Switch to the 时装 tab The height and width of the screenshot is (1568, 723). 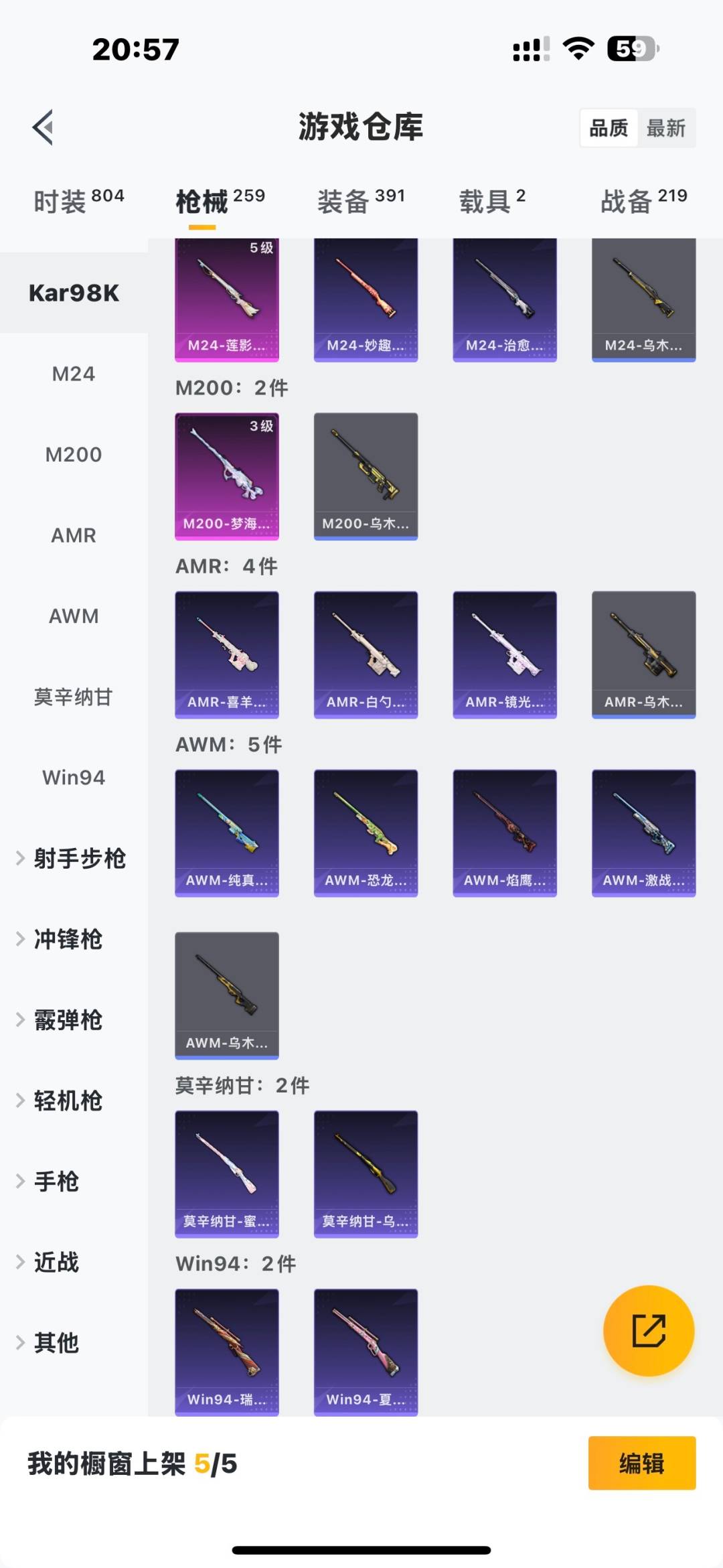(x=78, y=201)
